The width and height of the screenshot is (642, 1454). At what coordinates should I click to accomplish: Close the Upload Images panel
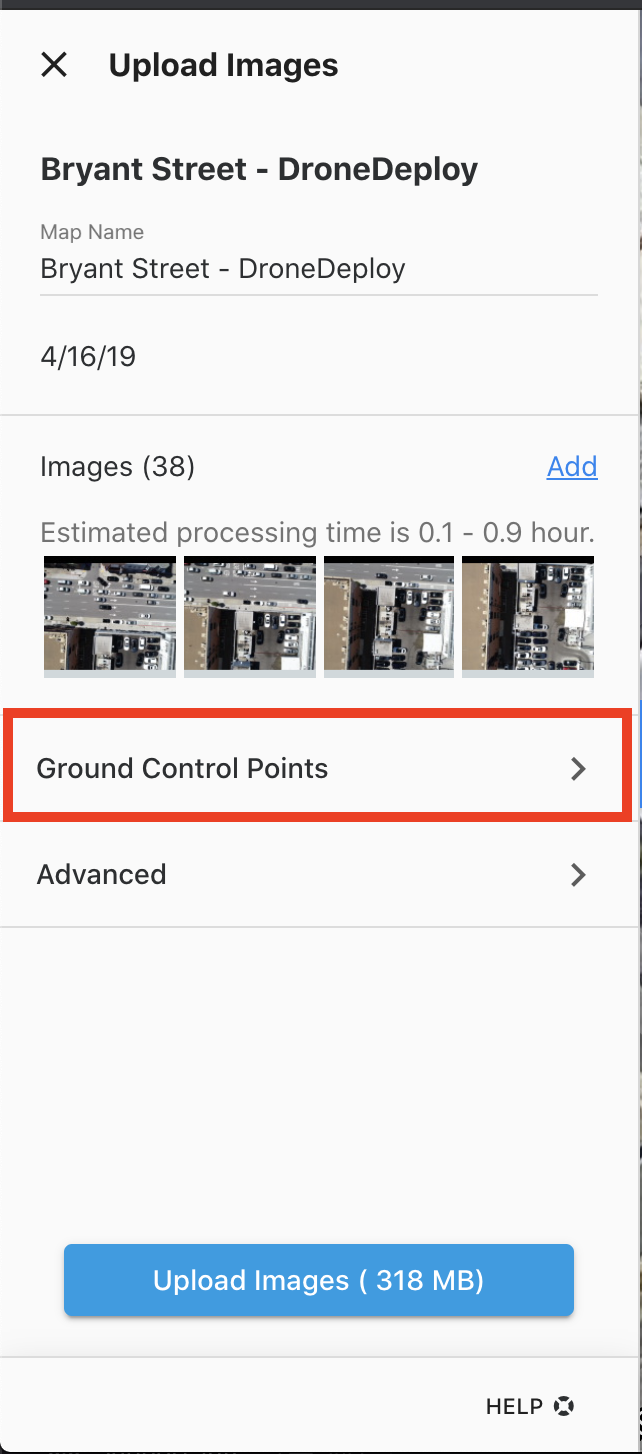click(54, 66)
